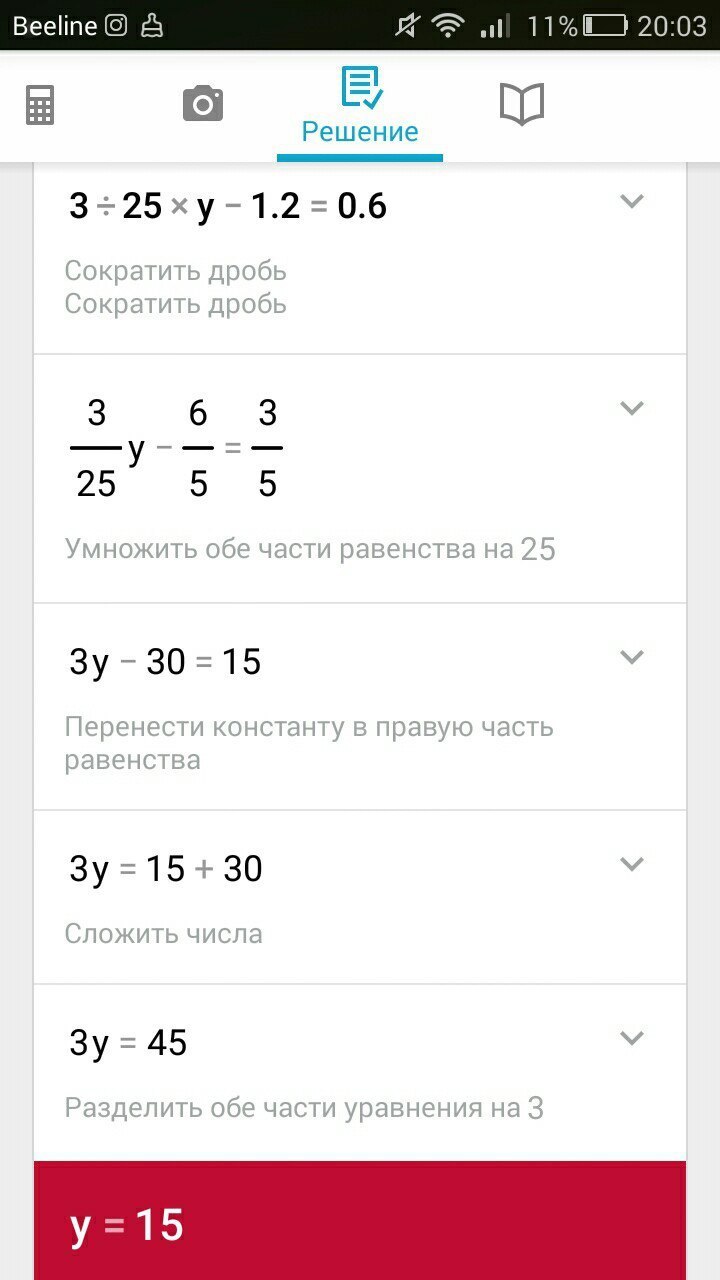
Task: Open the book history tab
Action: coord(521,104)
